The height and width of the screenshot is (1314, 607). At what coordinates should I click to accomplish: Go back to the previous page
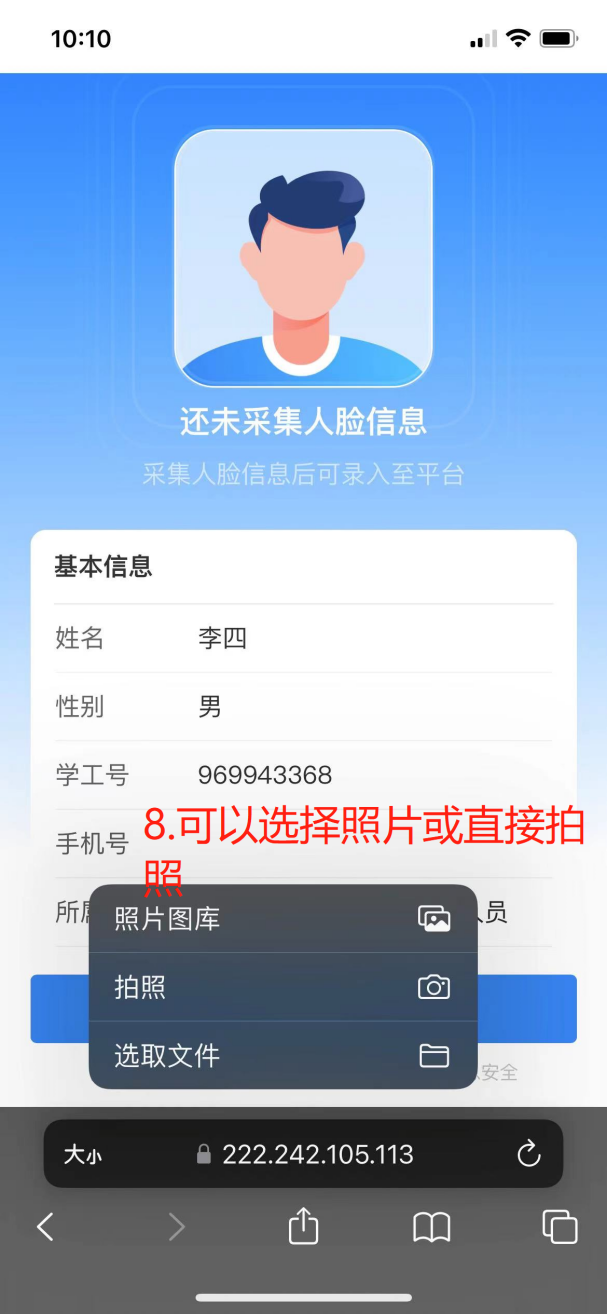(x=45, y=1226)
